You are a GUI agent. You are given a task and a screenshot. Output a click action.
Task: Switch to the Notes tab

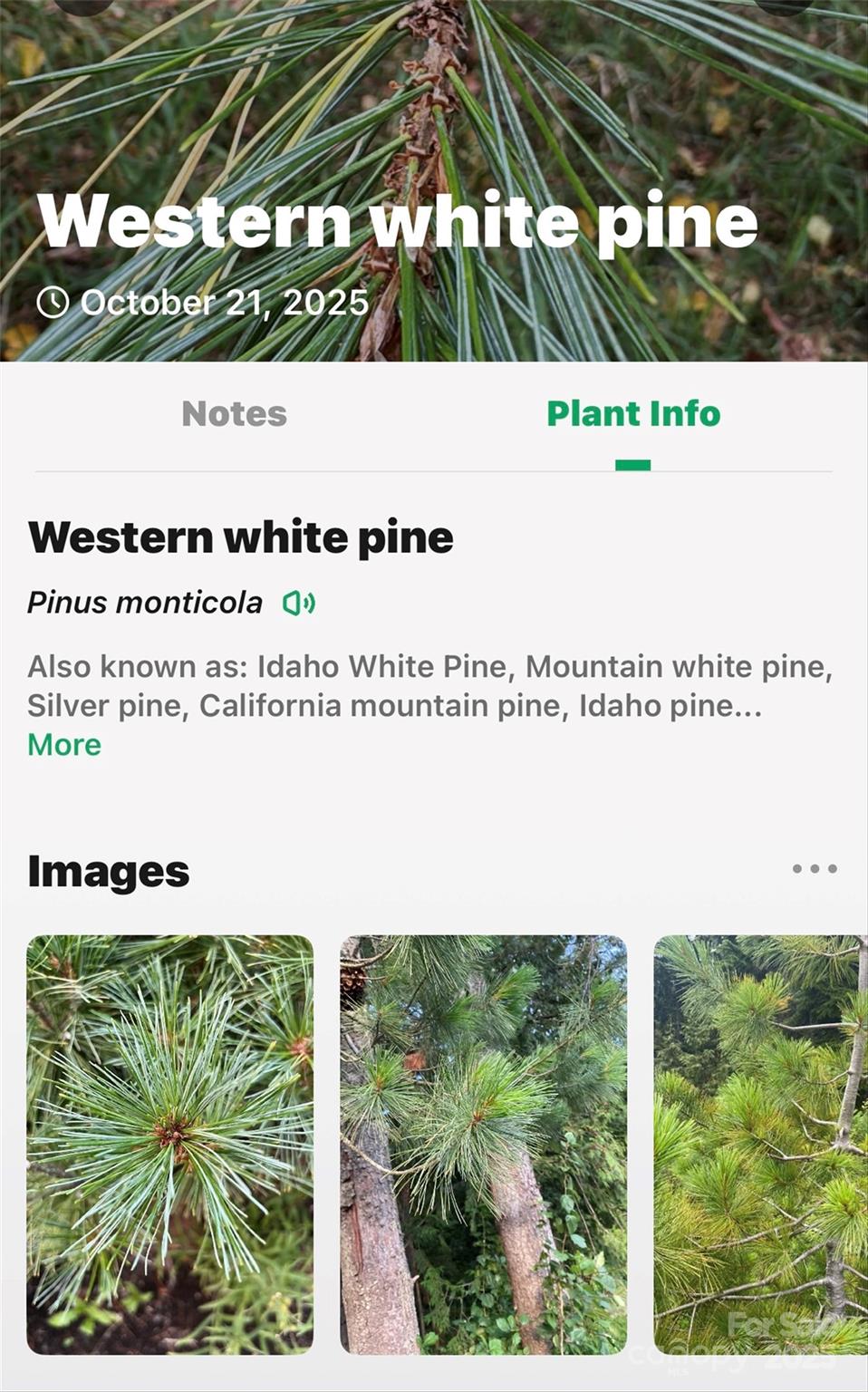coord(234,414)
